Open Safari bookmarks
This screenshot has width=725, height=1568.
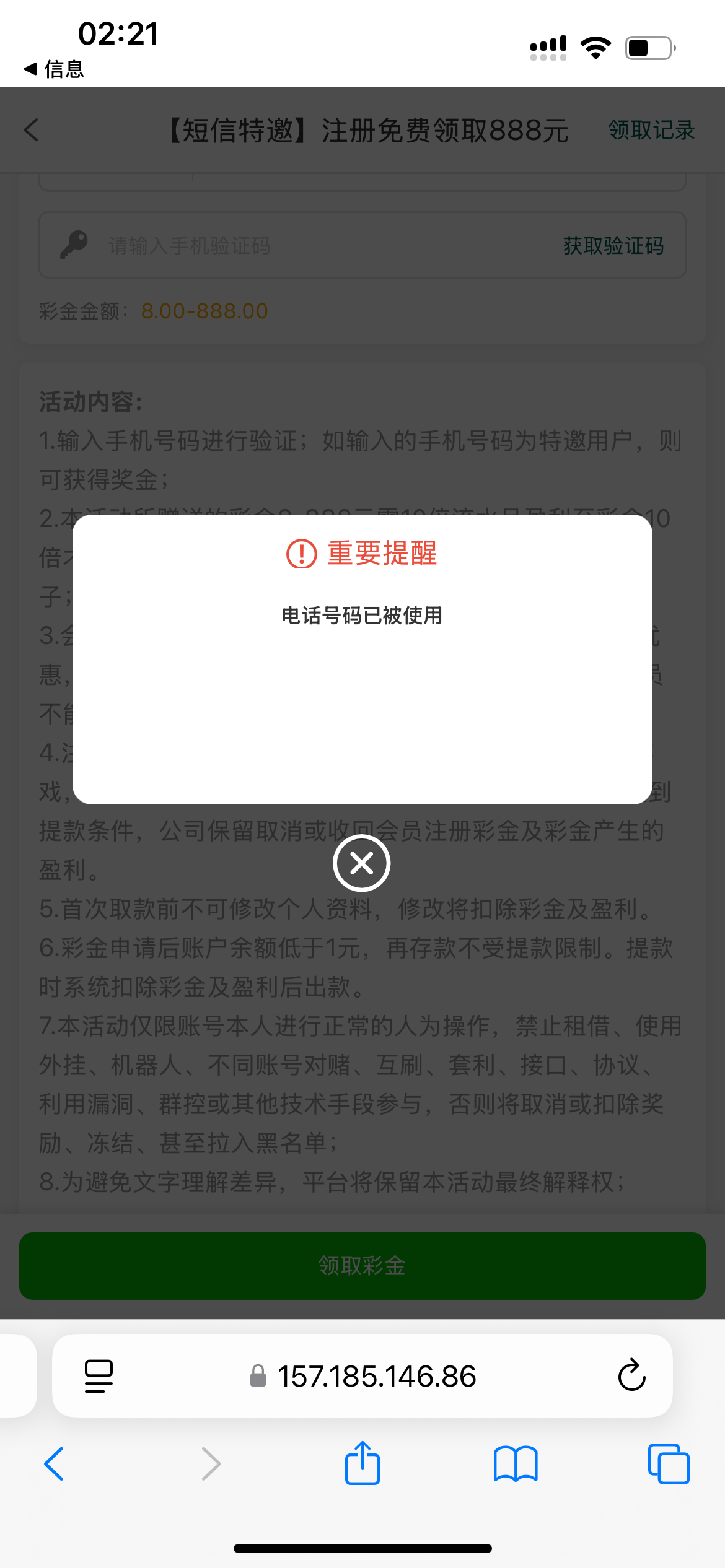tap(515, 1464)
